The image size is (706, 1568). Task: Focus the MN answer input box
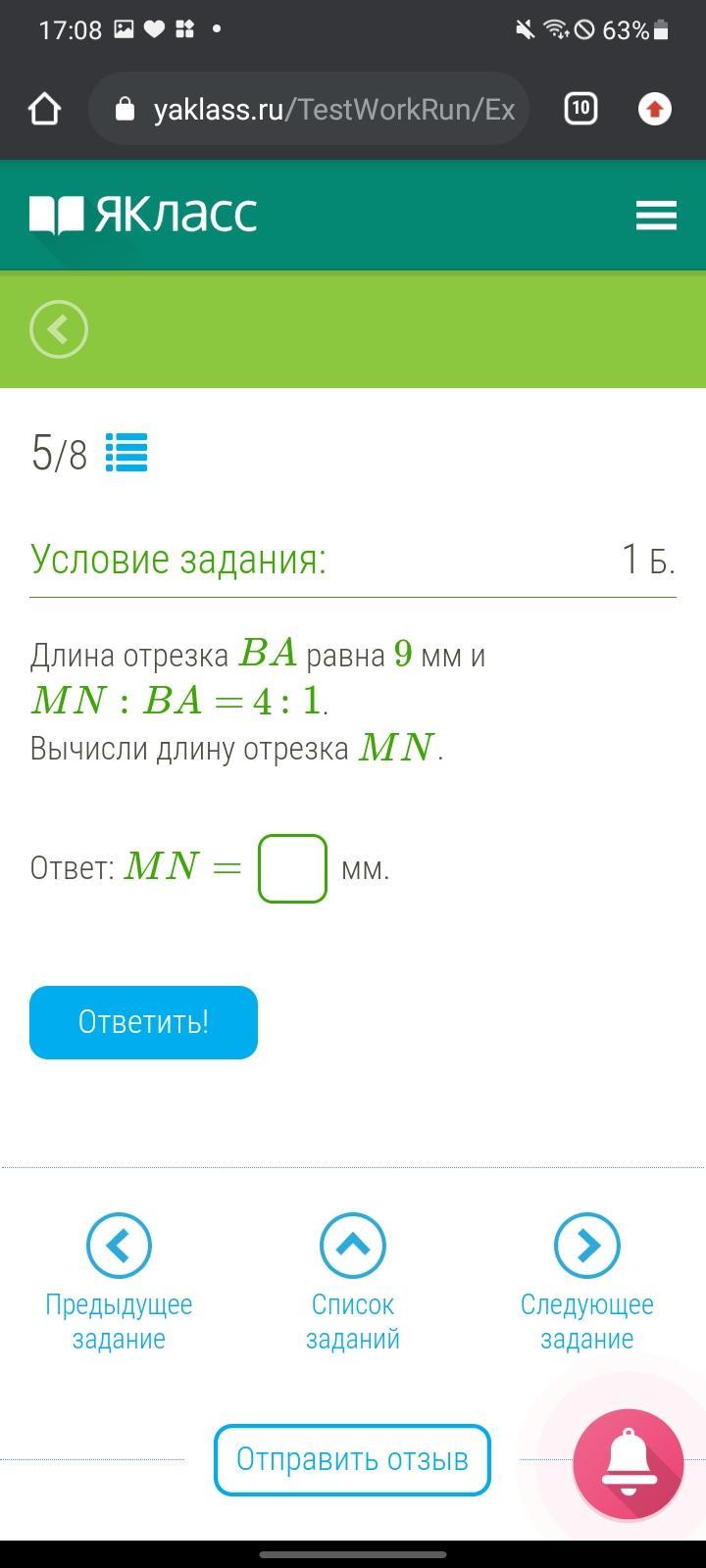point(292,868)
